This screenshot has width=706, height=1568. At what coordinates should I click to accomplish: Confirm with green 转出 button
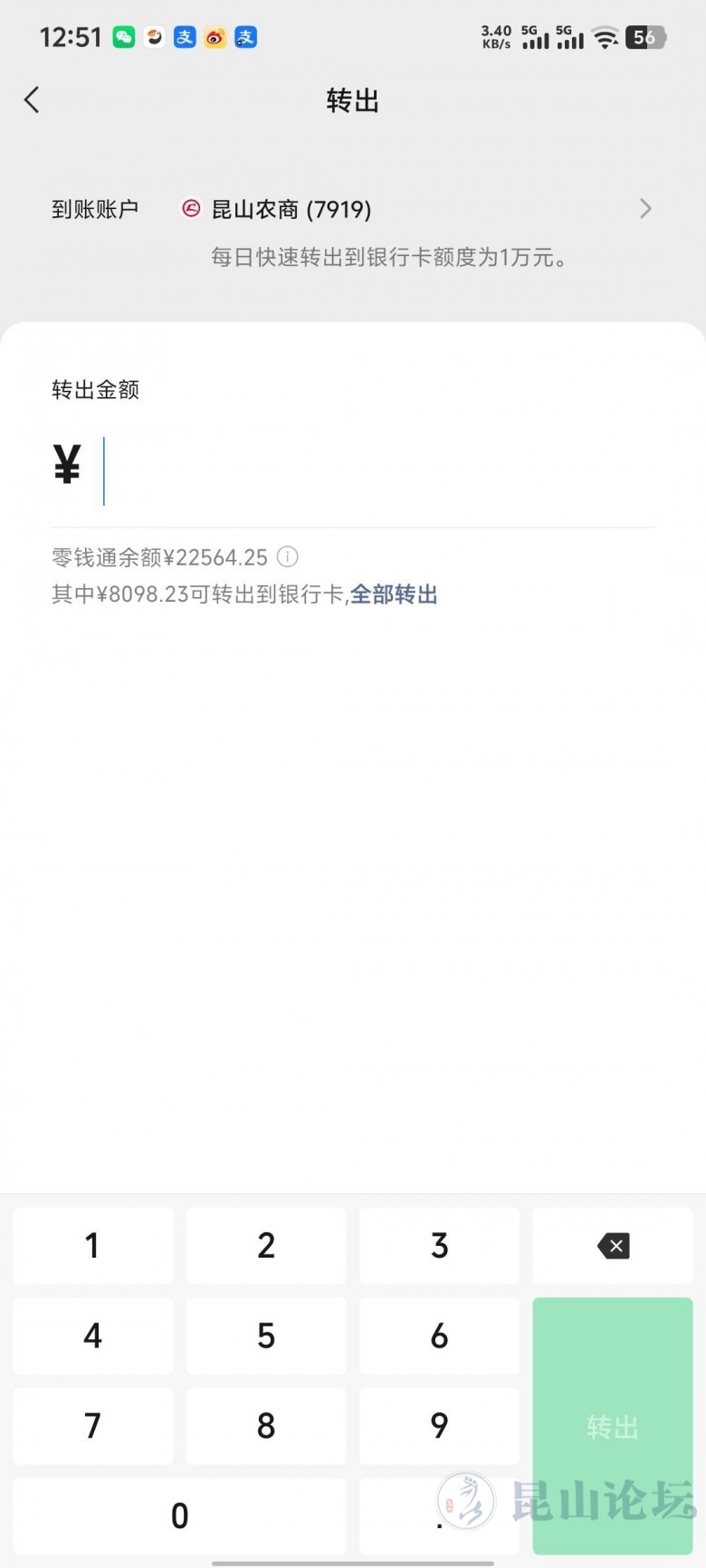(x=613, y=1426)
